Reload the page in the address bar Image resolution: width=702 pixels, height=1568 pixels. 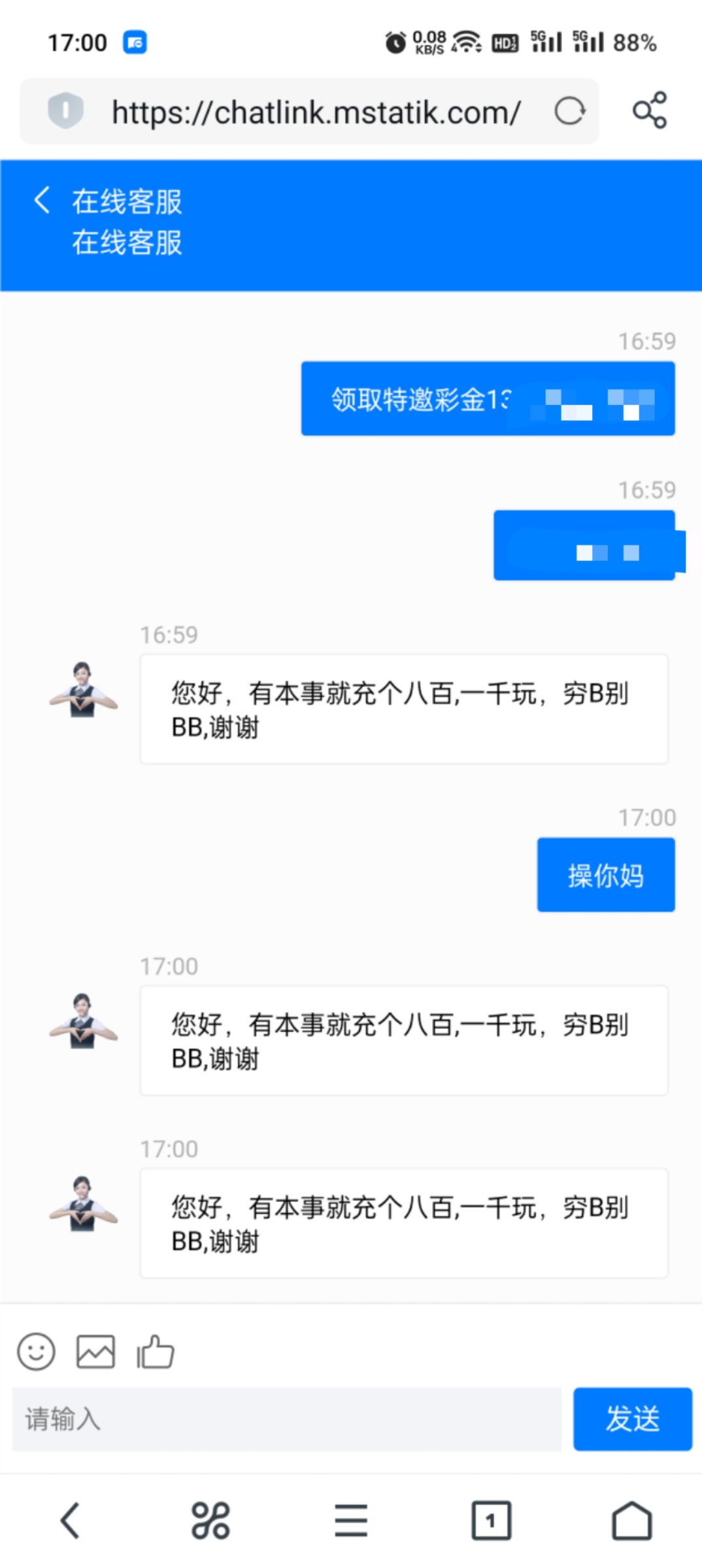[569, 111]
